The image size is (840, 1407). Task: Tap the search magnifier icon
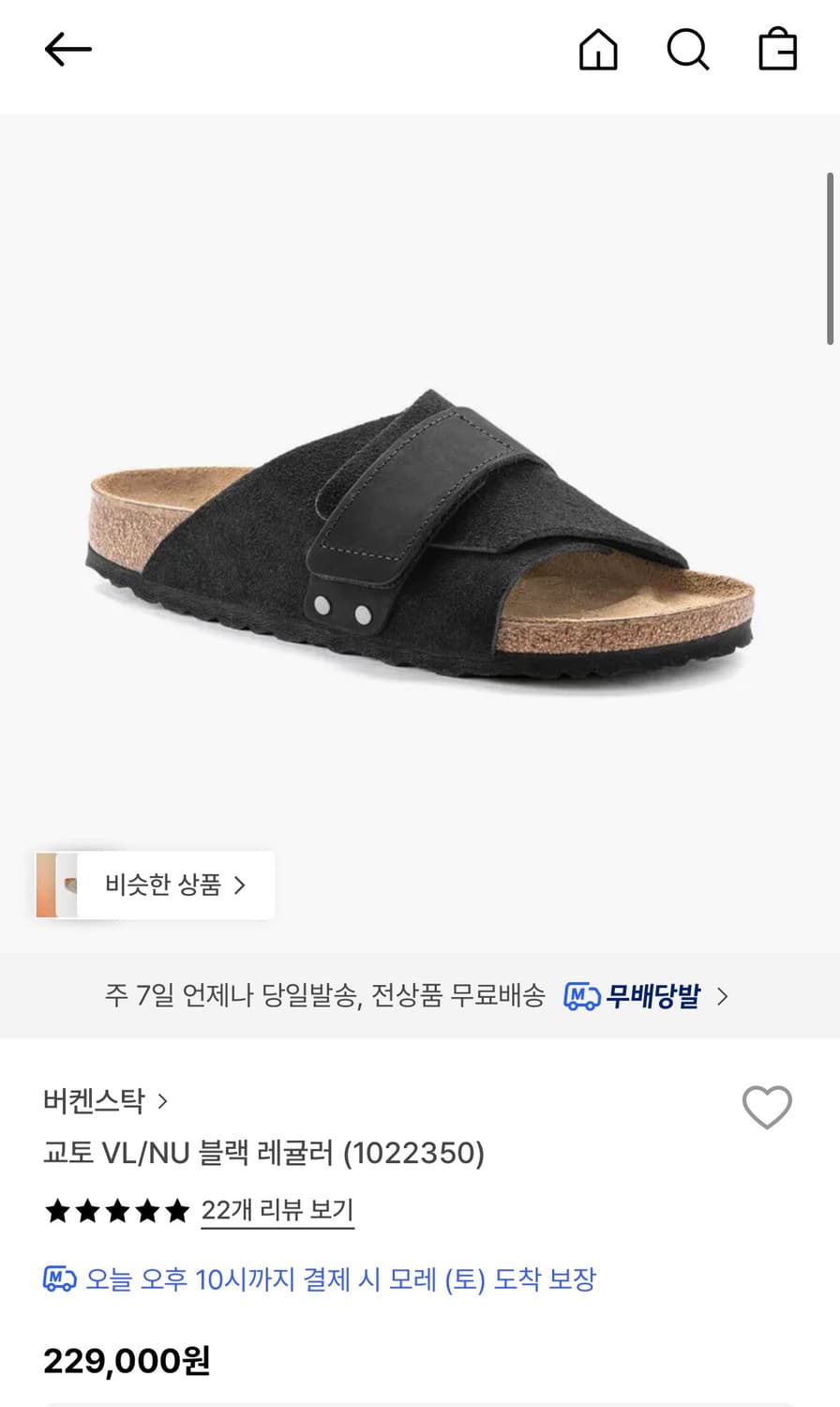click(x=689, y=52)
